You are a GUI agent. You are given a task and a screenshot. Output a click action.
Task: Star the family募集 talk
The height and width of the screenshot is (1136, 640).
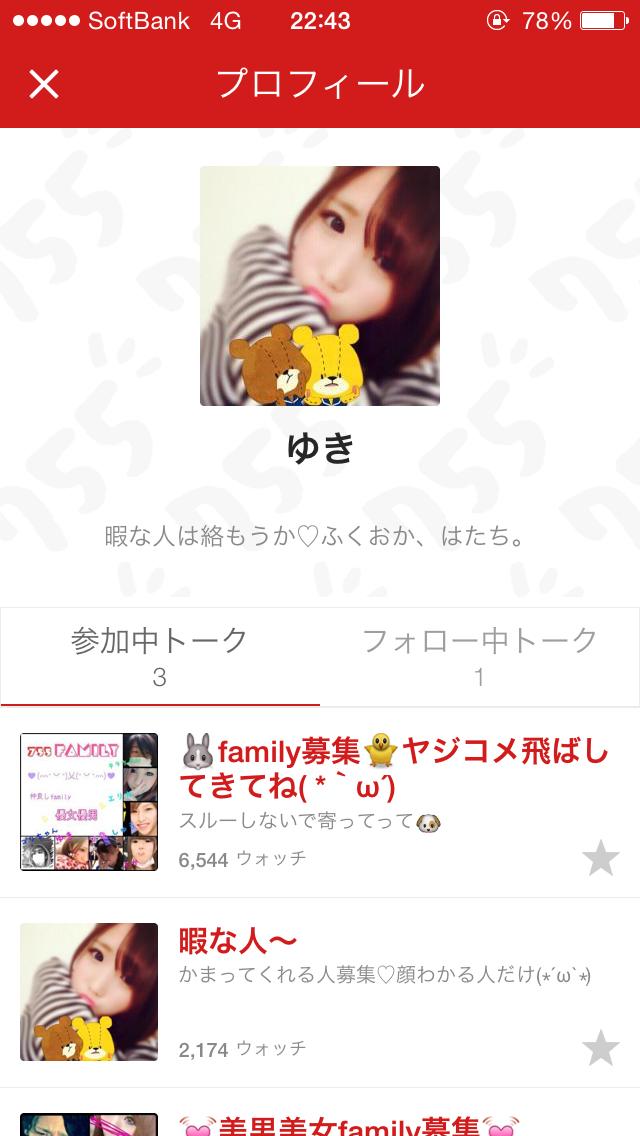pyautogui.click(x=601, y=858)
